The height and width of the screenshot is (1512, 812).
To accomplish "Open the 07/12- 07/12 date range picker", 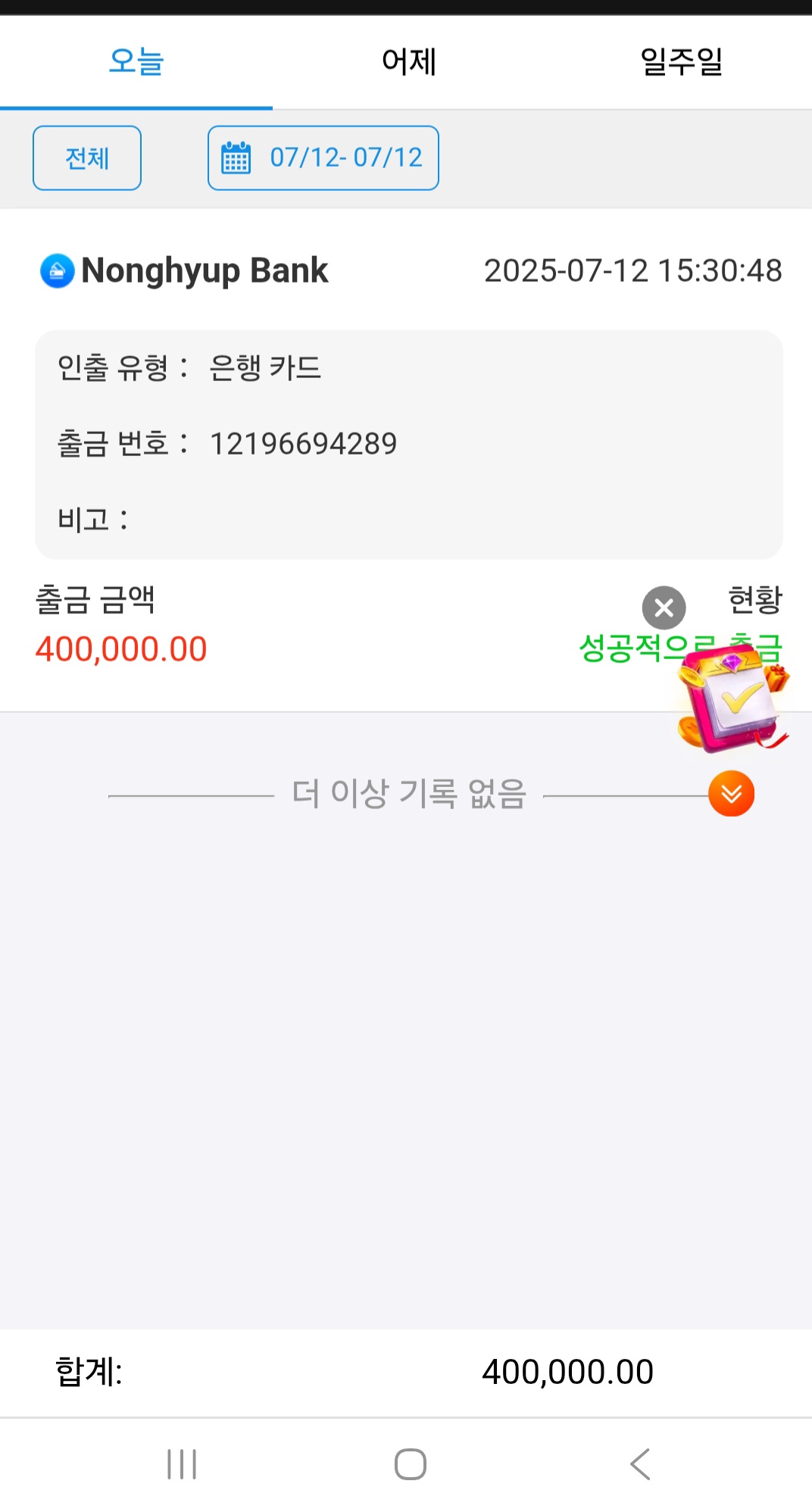I will coord(323,158).
